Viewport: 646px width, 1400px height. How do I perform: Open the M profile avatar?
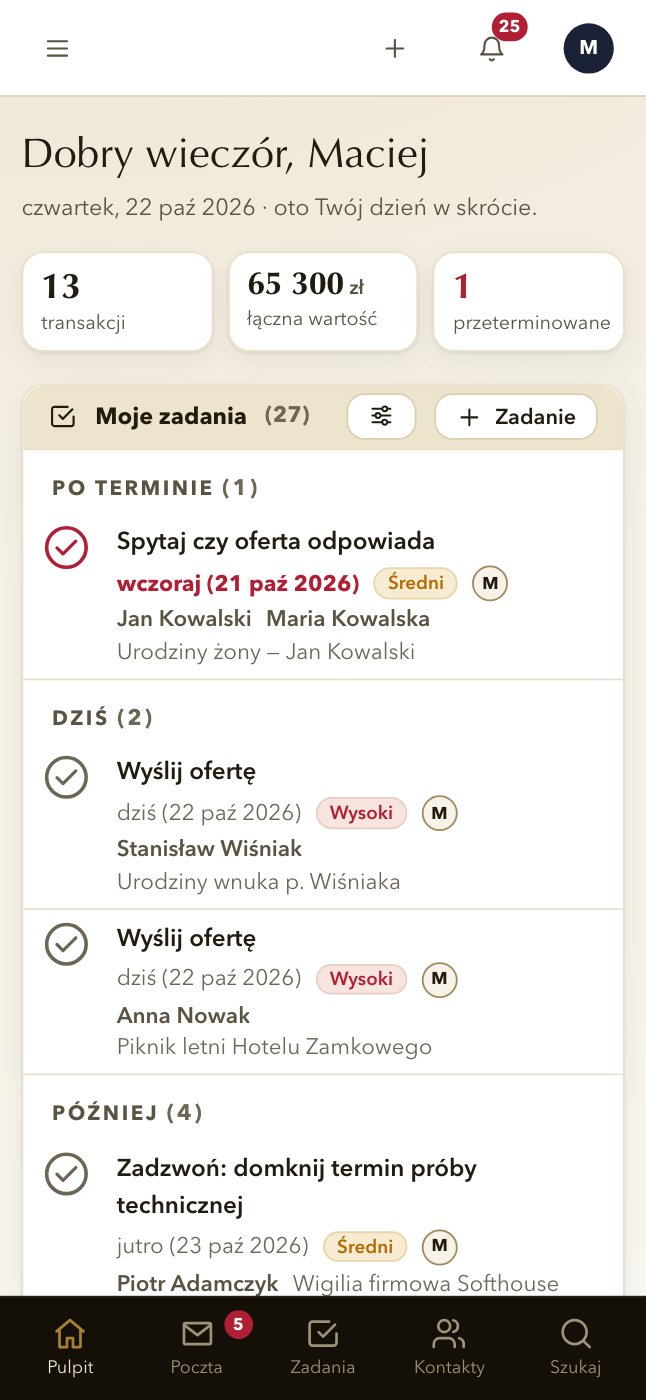click(588, 48)
